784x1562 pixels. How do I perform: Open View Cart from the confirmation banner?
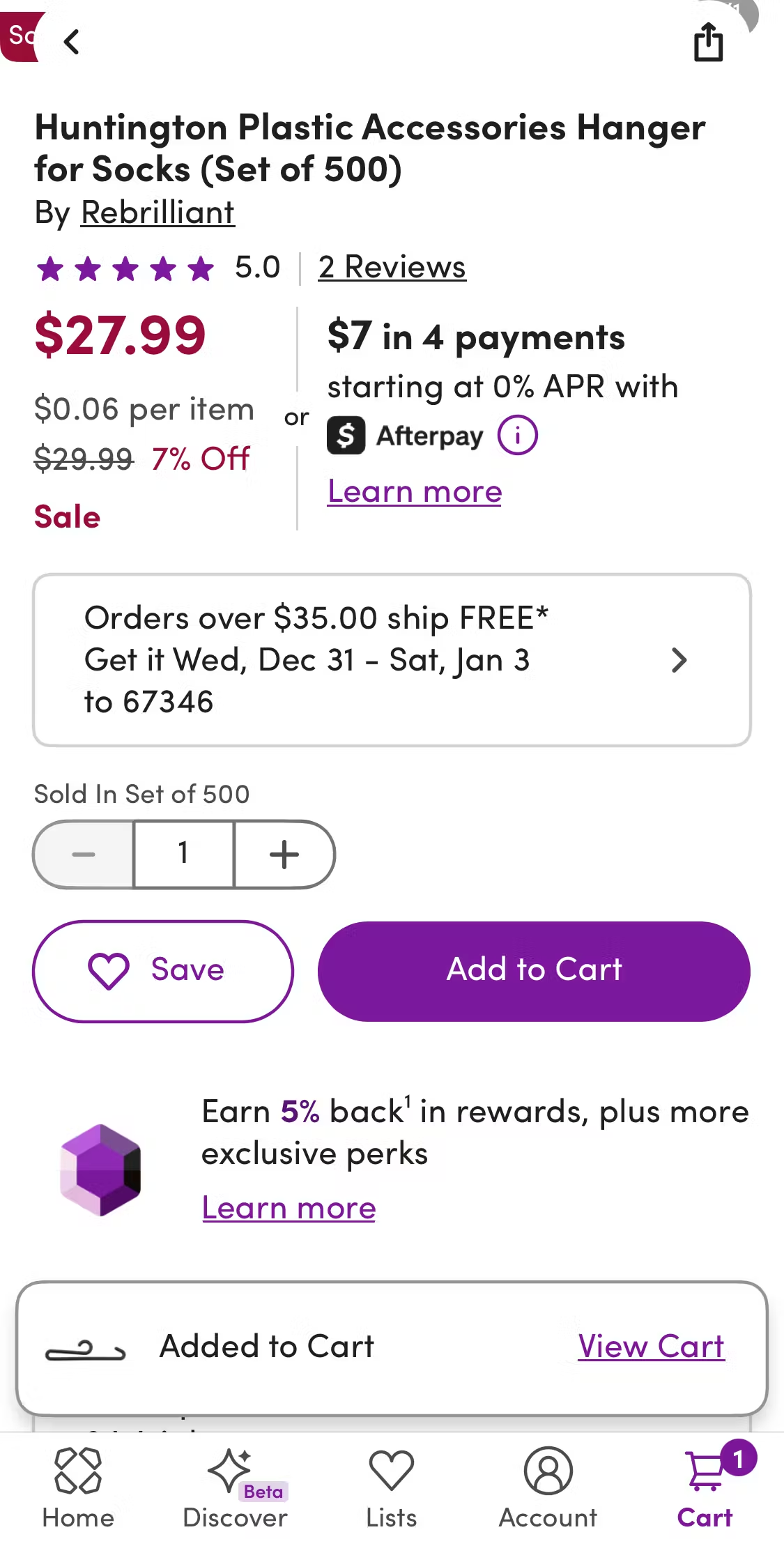pyautogui.click(x=650, y=1346)
